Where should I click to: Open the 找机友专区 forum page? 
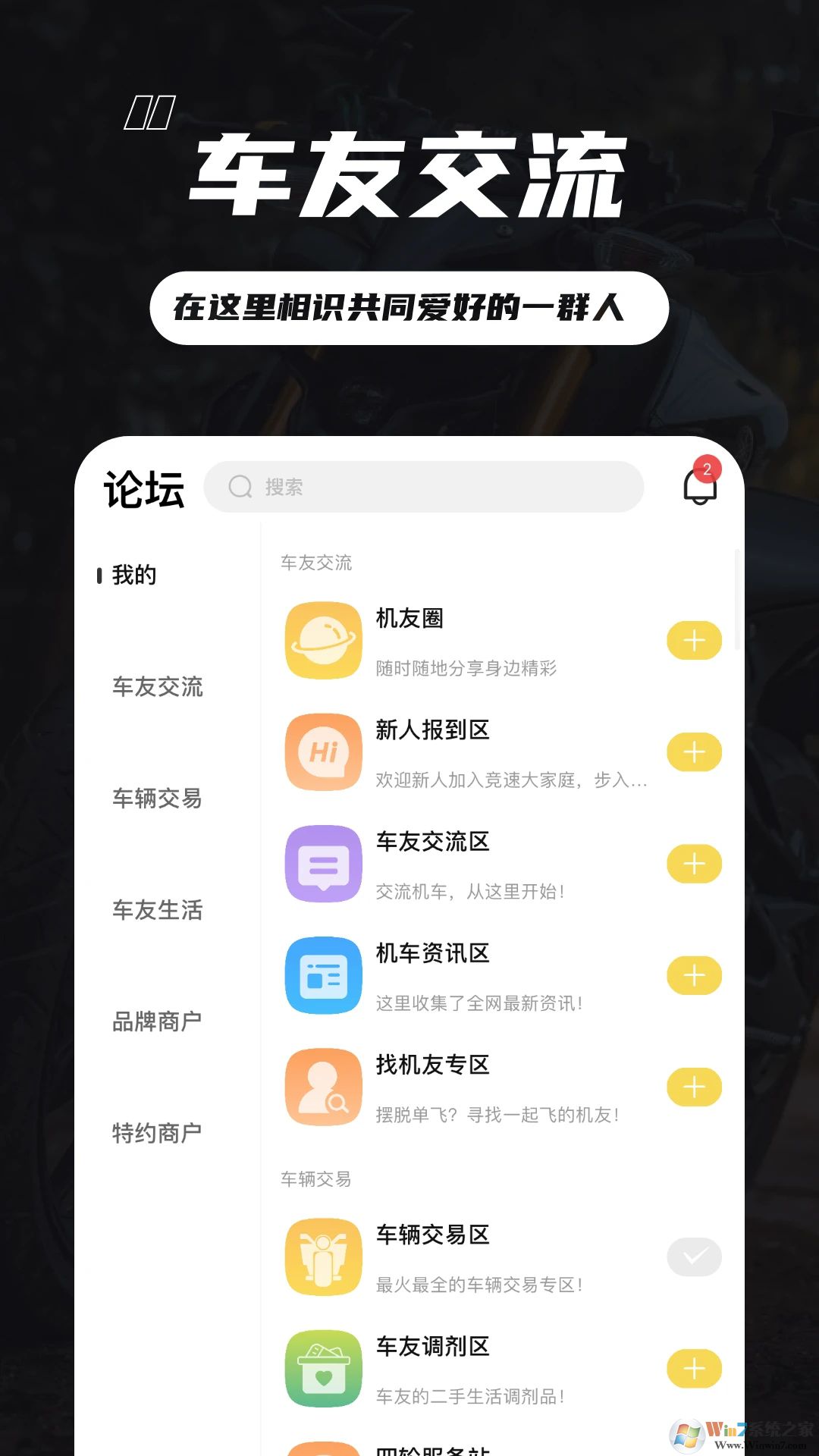(x=432, y=1065)
